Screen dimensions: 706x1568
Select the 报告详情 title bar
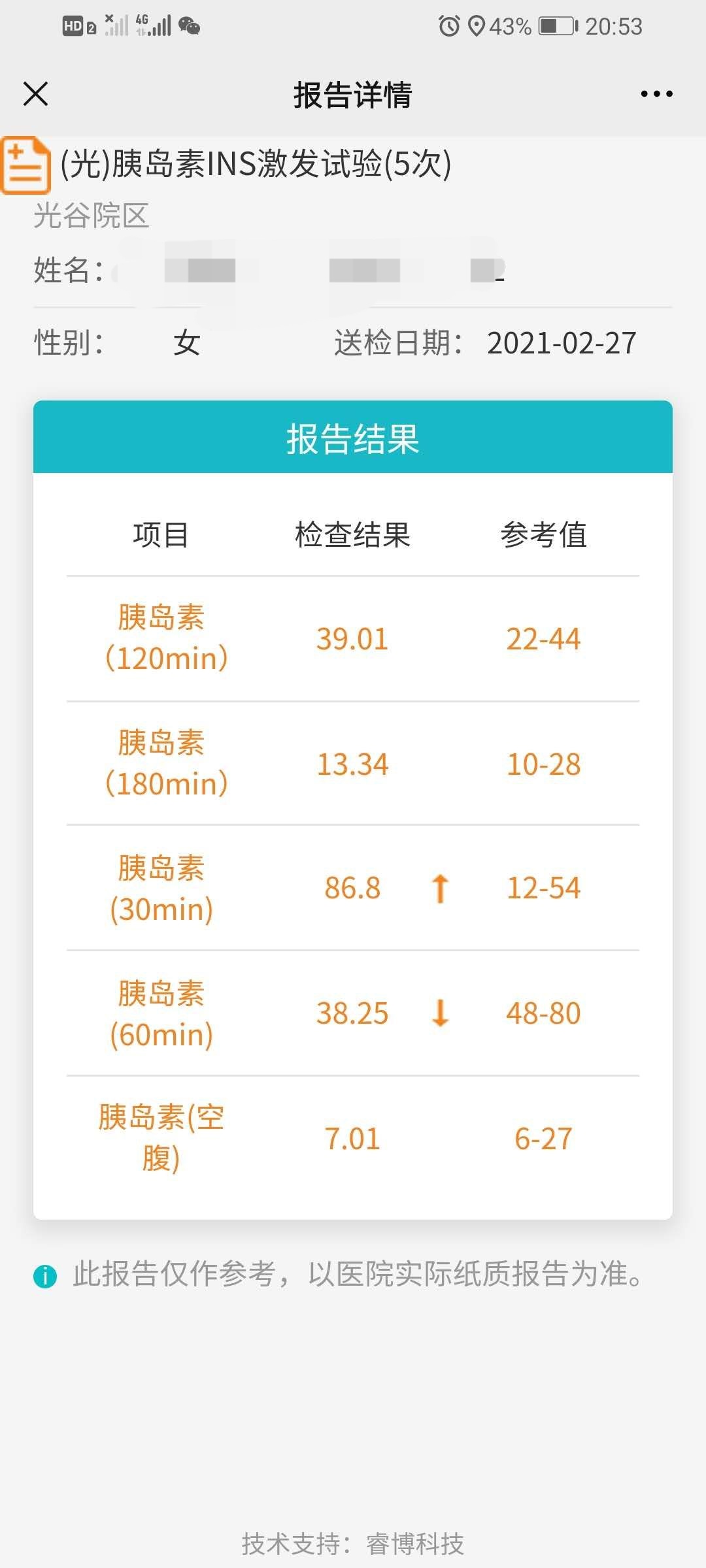[353, 94]
